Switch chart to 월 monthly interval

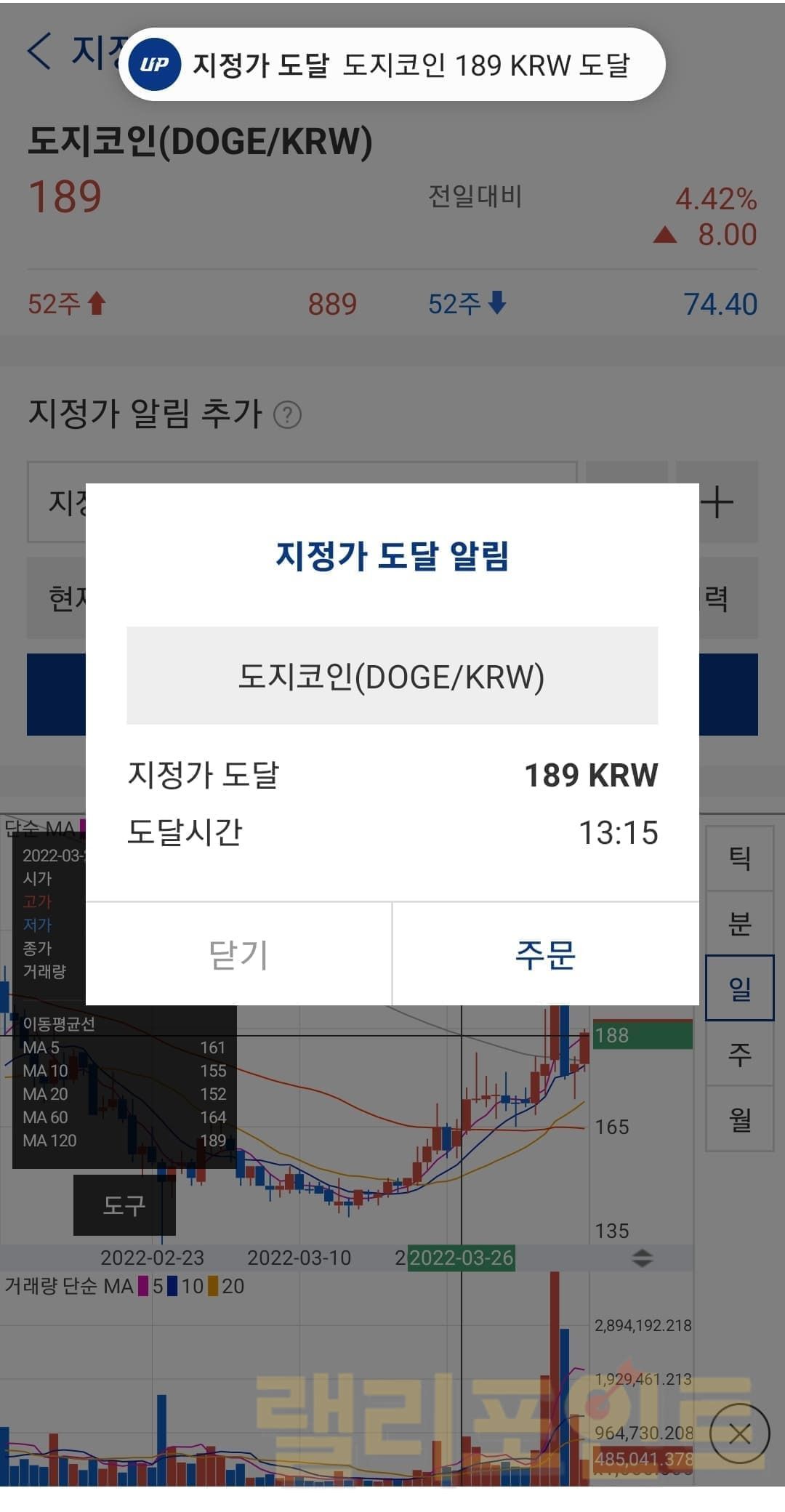coord(739,1119)
